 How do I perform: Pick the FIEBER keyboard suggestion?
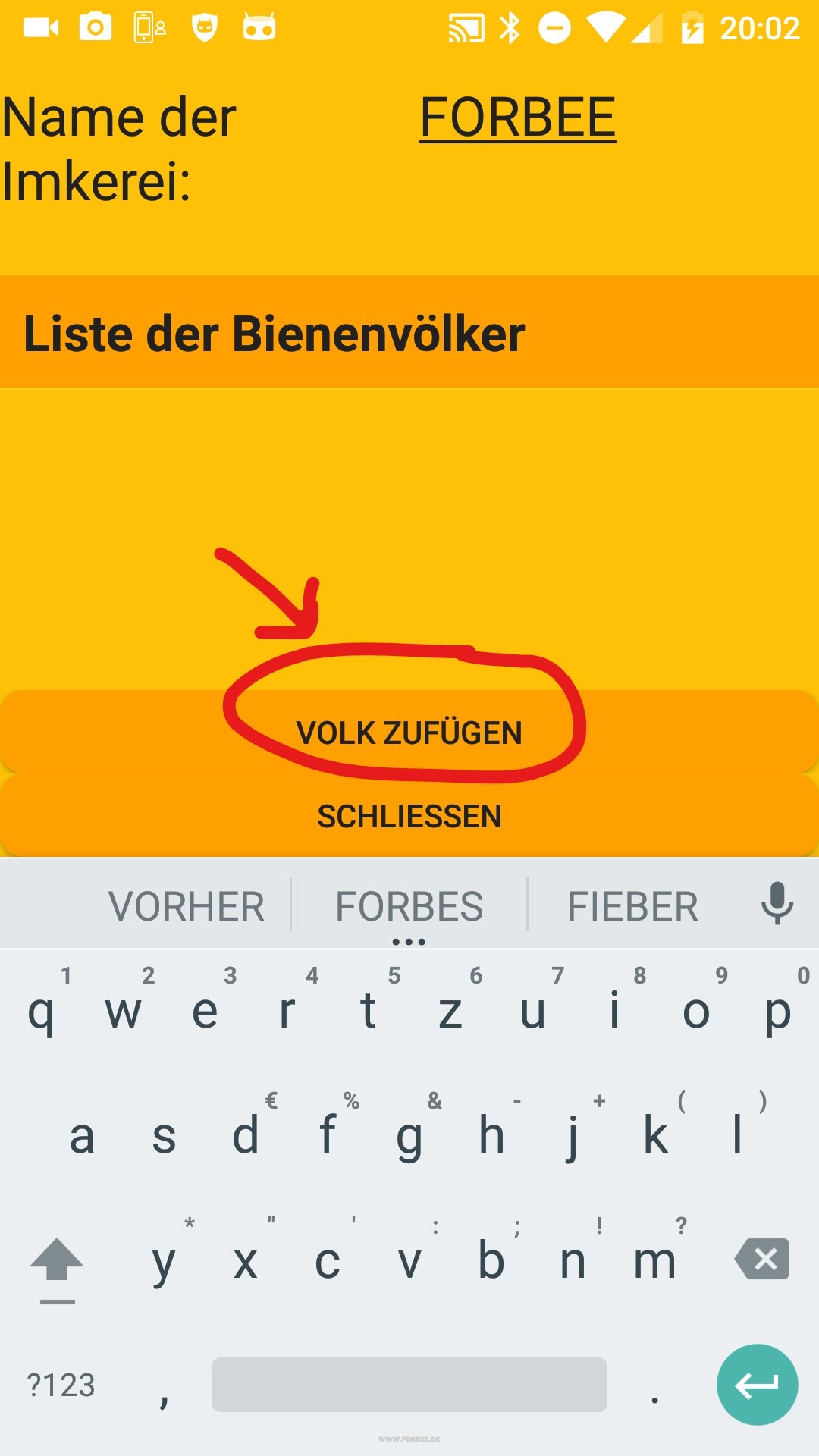click(633, 906)
